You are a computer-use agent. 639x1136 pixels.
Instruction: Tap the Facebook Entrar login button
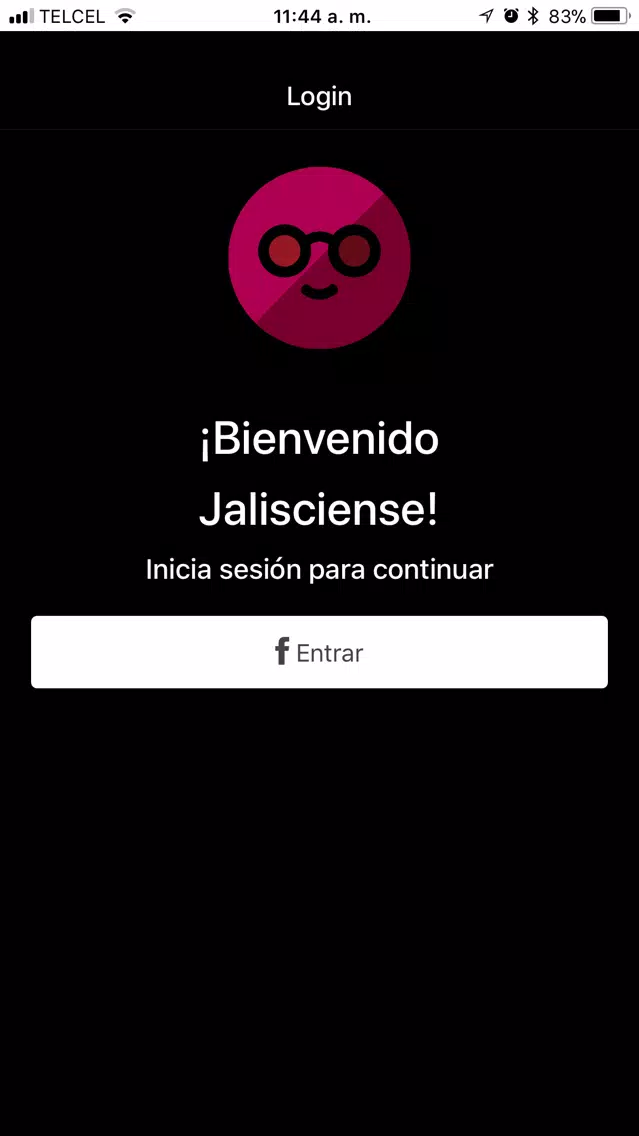pos(319,652)
